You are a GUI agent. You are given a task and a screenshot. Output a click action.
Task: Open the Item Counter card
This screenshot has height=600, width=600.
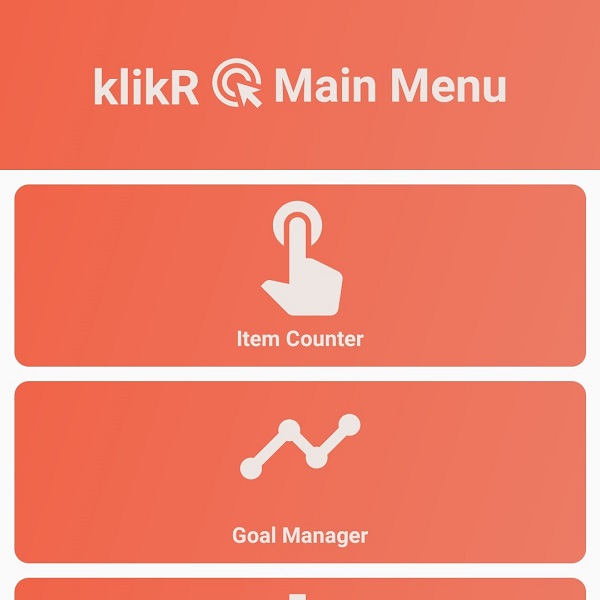[300, 275]
